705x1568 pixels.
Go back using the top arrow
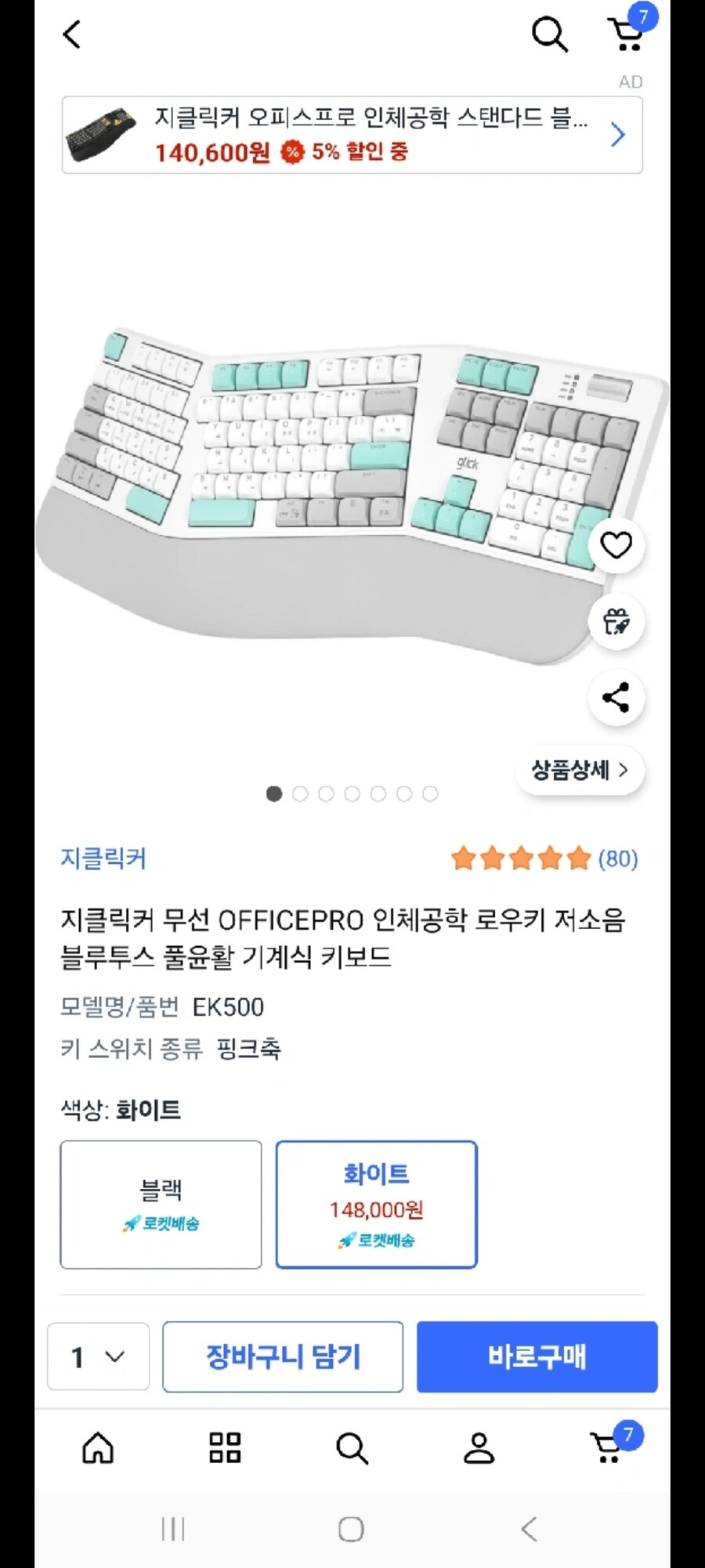(x=72, y=34)
